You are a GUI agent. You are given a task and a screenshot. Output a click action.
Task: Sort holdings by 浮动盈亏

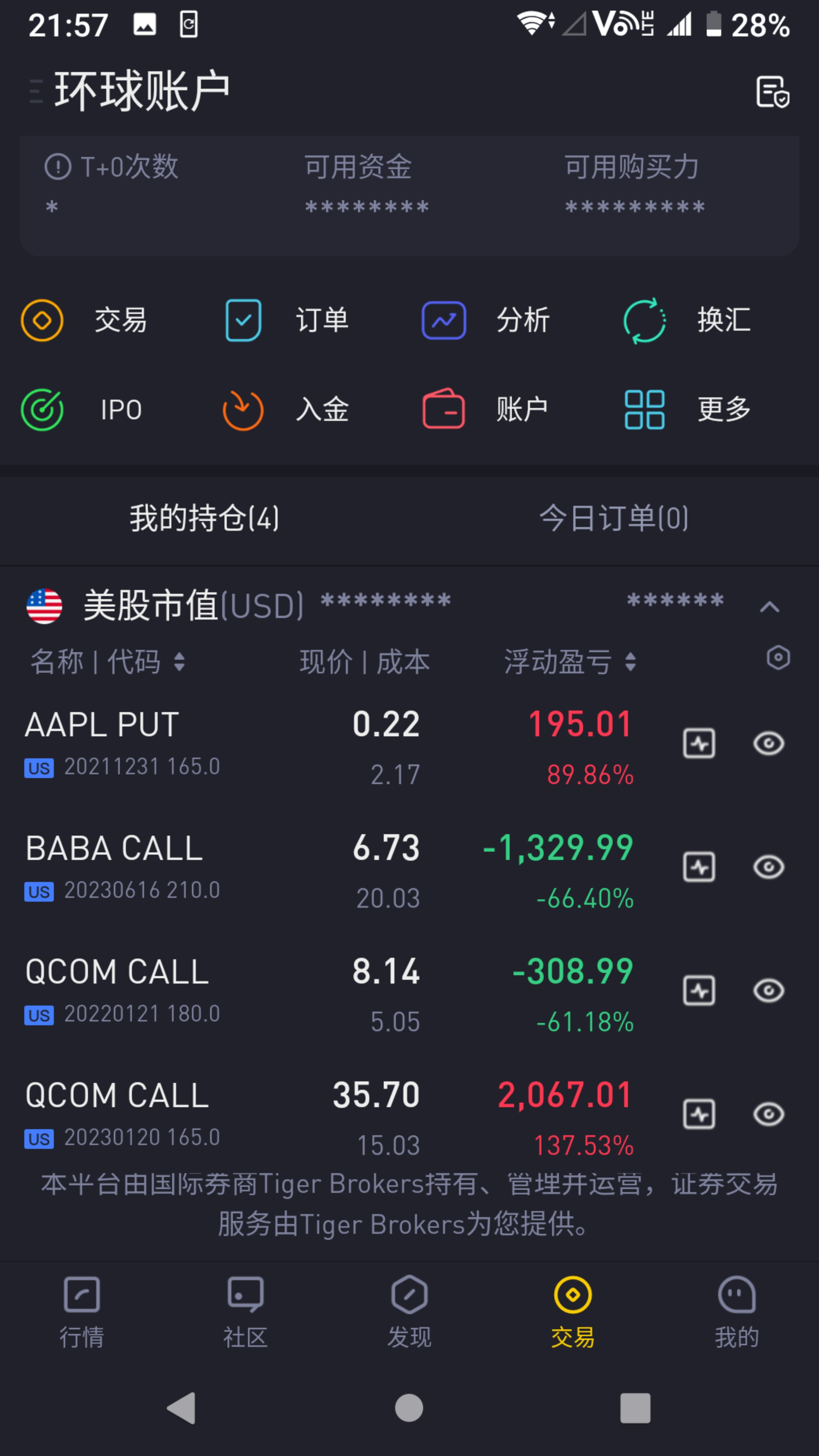[x=570, y=662]
